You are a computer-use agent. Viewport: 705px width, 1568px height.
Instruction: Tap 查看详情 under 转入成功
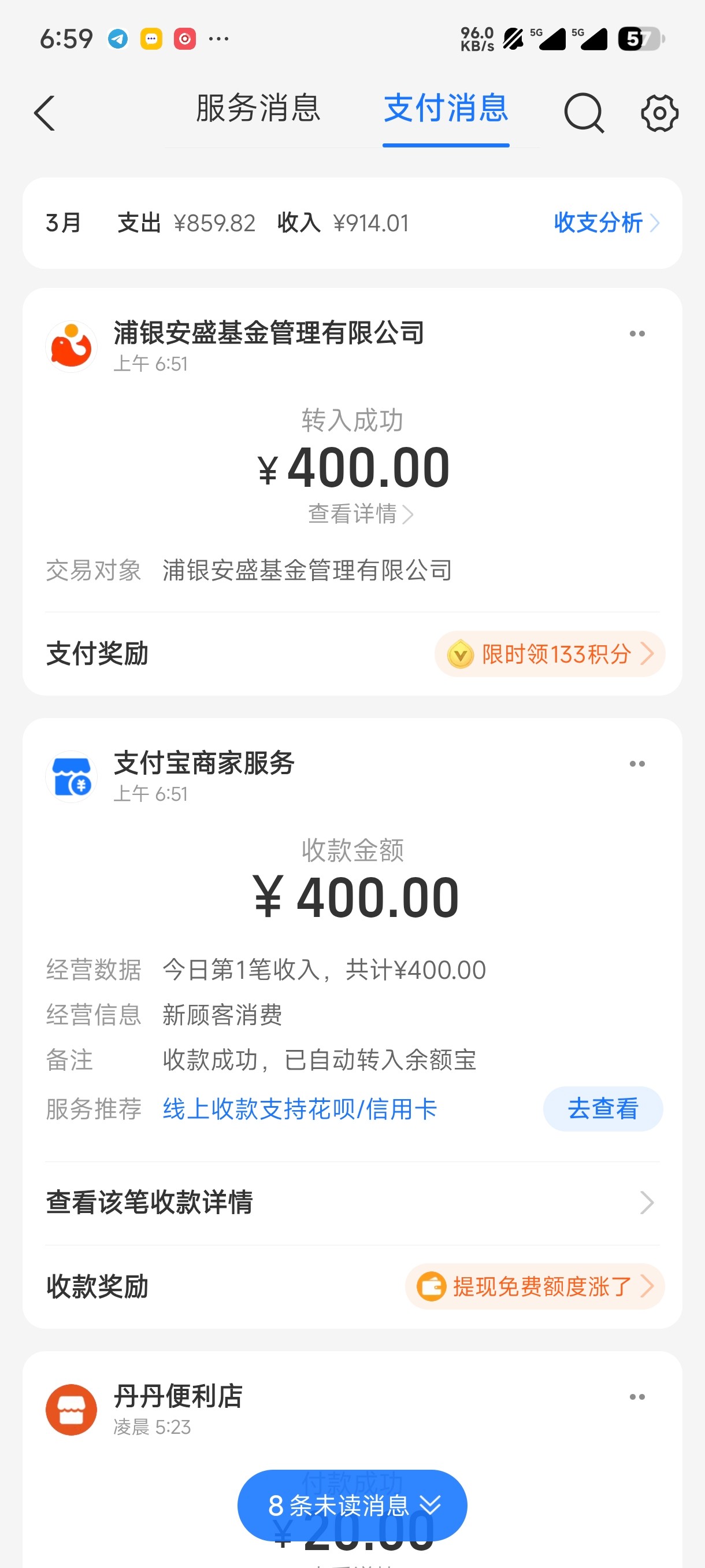[x=360, y=514]
